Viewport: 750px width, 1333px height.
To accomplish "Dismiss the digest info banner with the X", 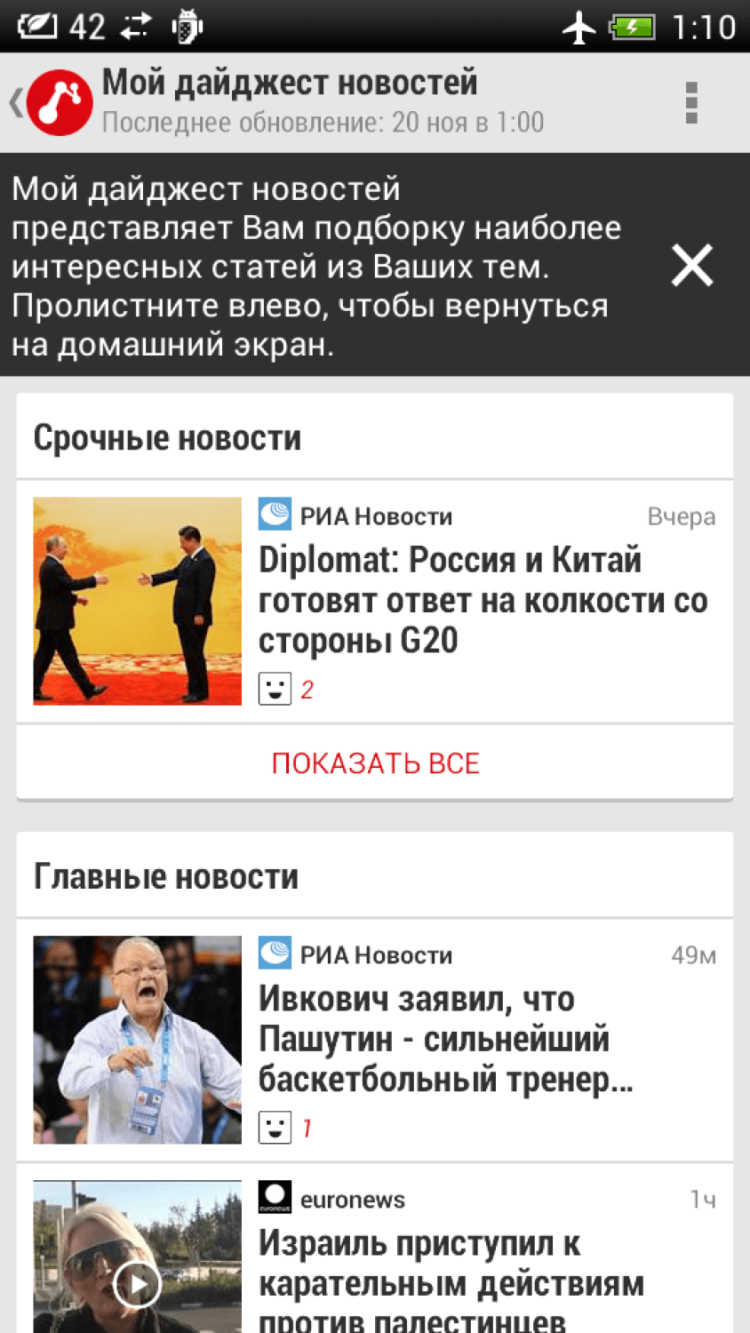I will 691,265.
